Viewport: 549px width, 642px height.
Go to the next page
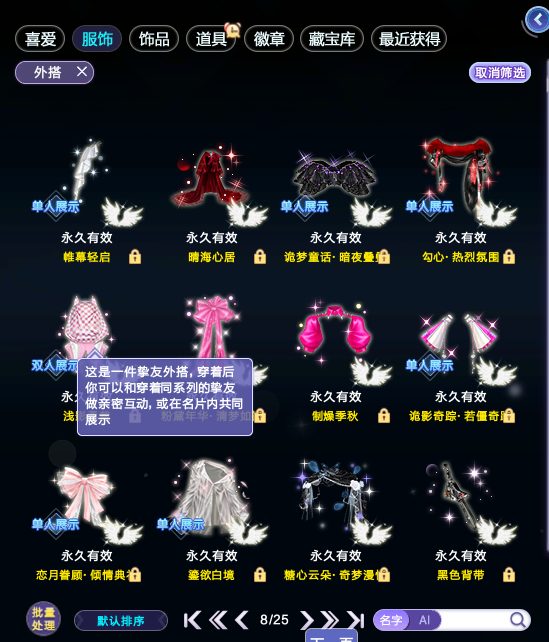tap(307, 620)
